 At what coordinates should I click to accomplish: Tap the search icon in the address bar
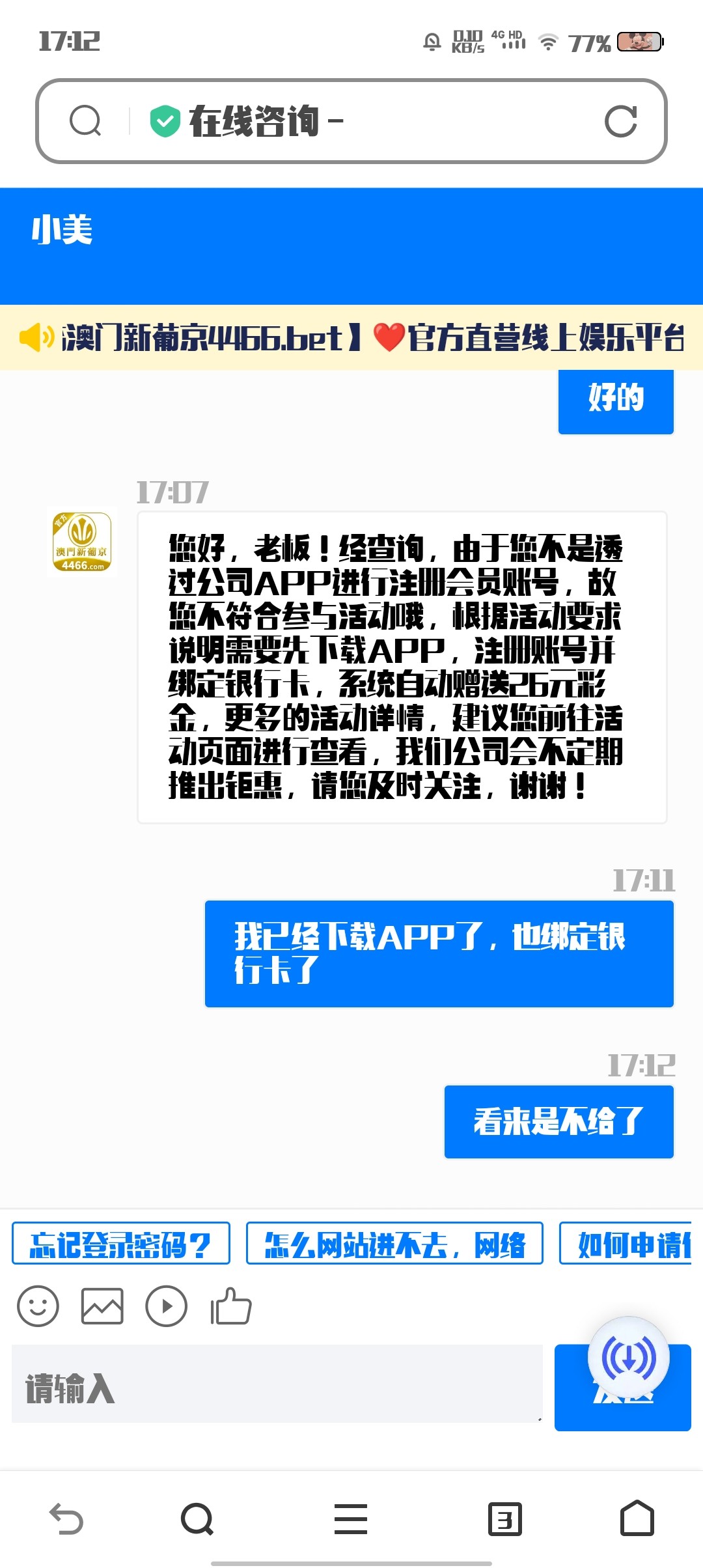[x=85, y=121]
